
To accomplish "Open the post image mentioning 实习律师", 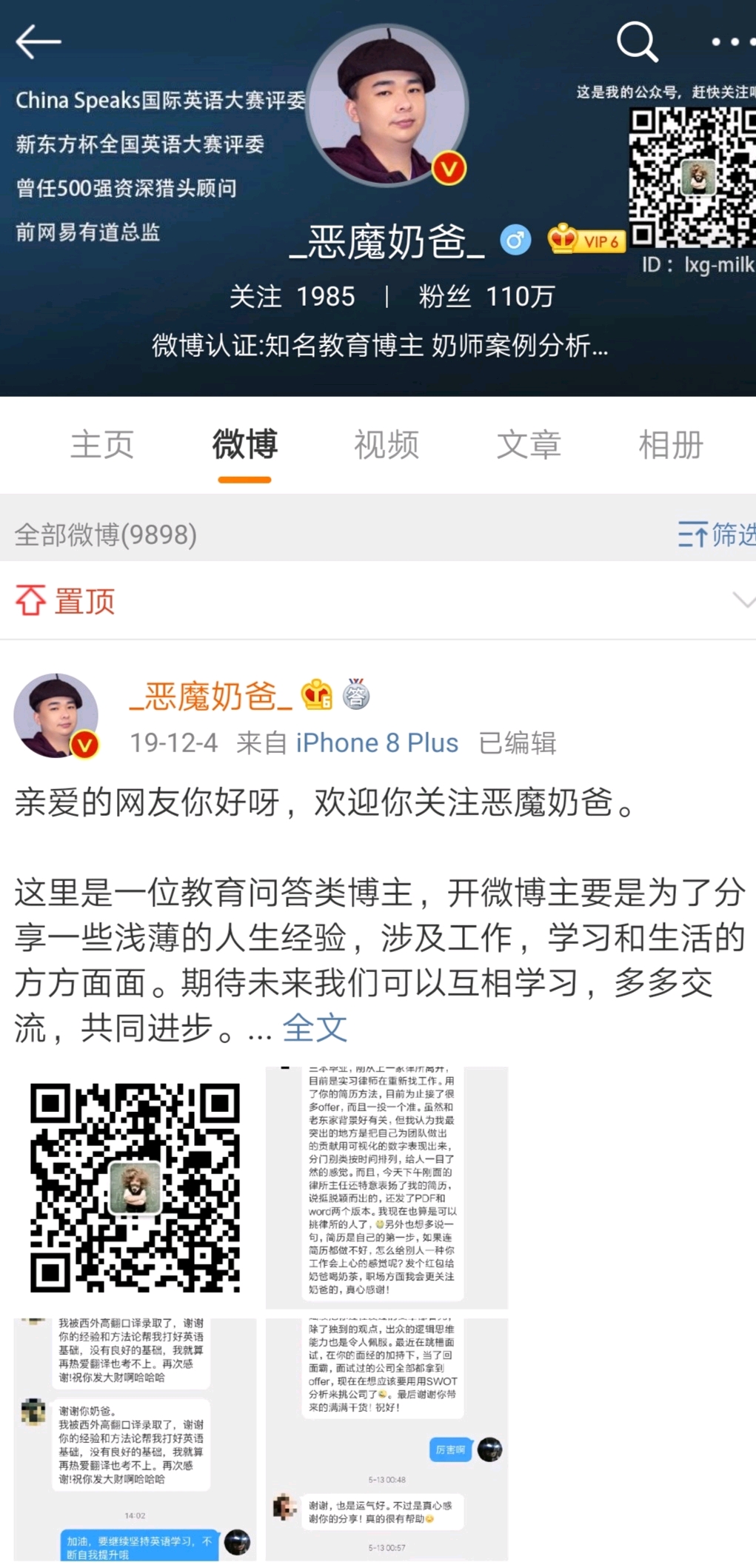I will pyautogui.click(x=387, y=1187).
